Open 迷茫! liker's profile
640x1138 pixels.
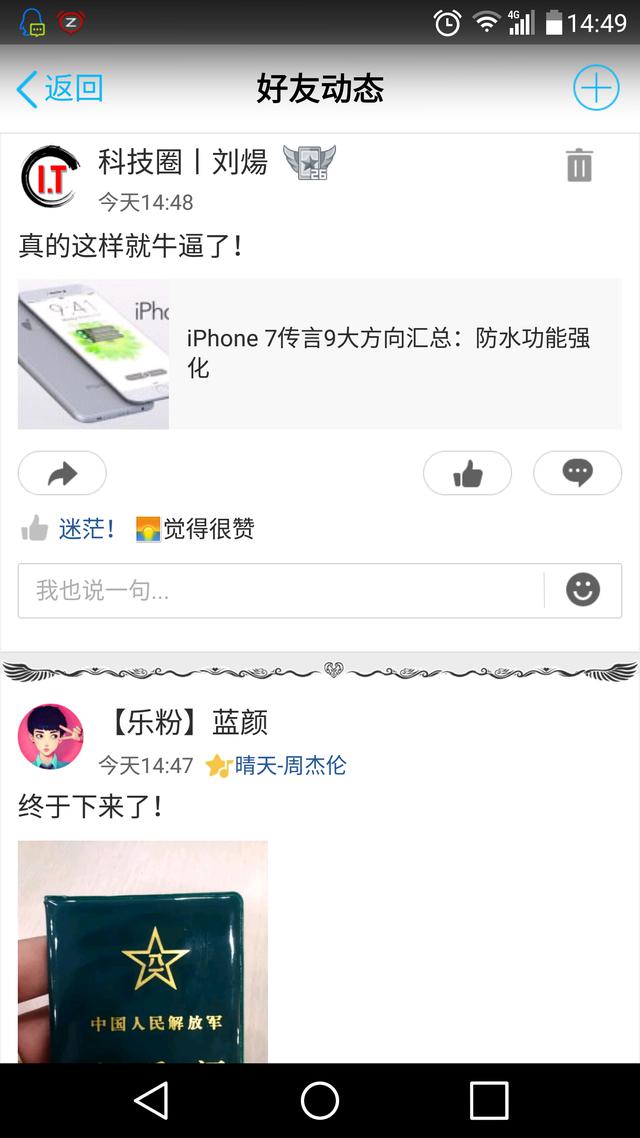pos(86,529)
